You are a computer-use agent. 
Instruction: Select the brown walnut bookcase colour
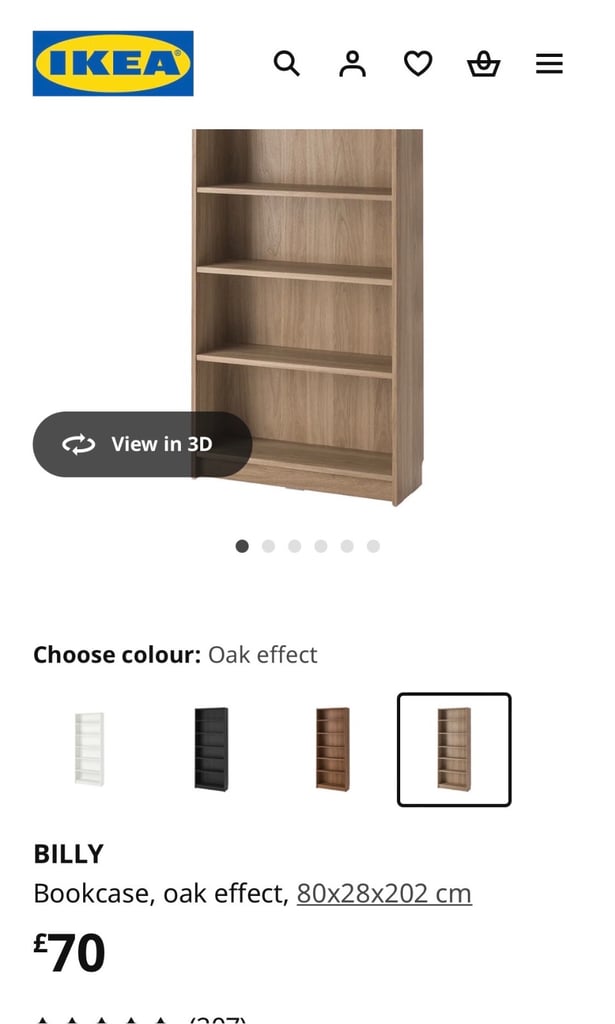(332, 749)
